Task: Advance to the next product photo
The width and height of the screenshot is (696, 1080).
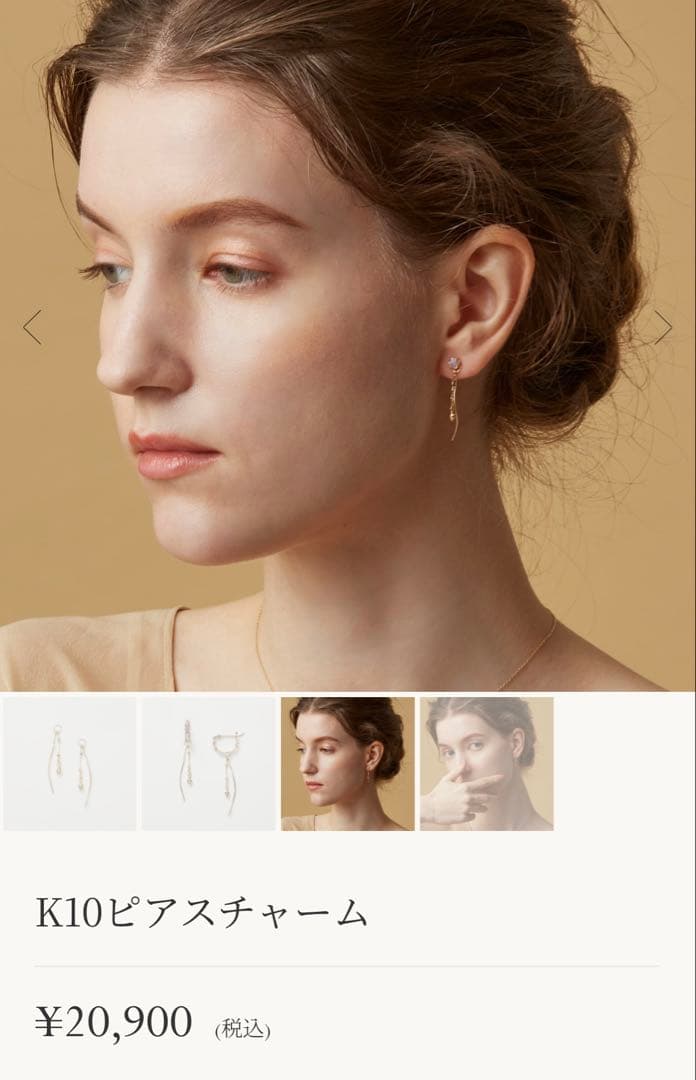Action: click(x=663, y=327)
